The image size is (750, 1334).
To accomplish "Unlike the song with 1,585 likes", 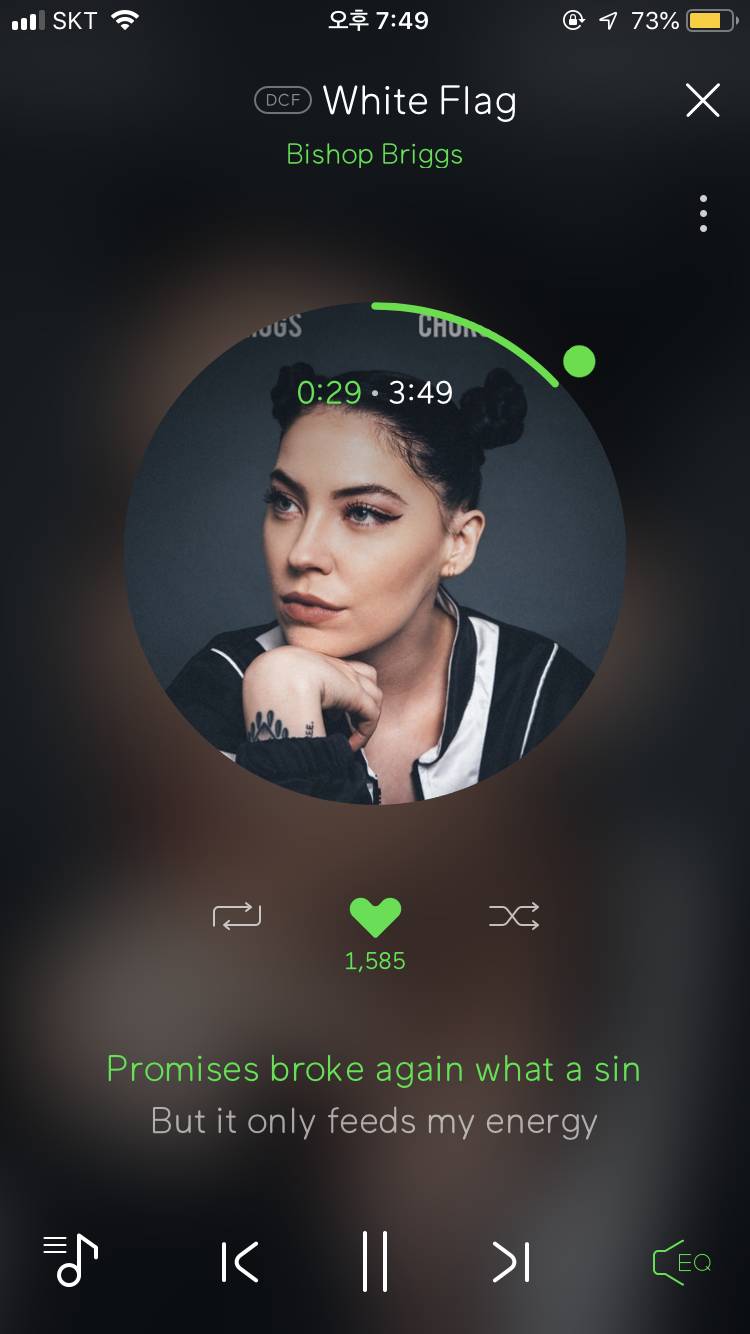I will coord(375,917).
